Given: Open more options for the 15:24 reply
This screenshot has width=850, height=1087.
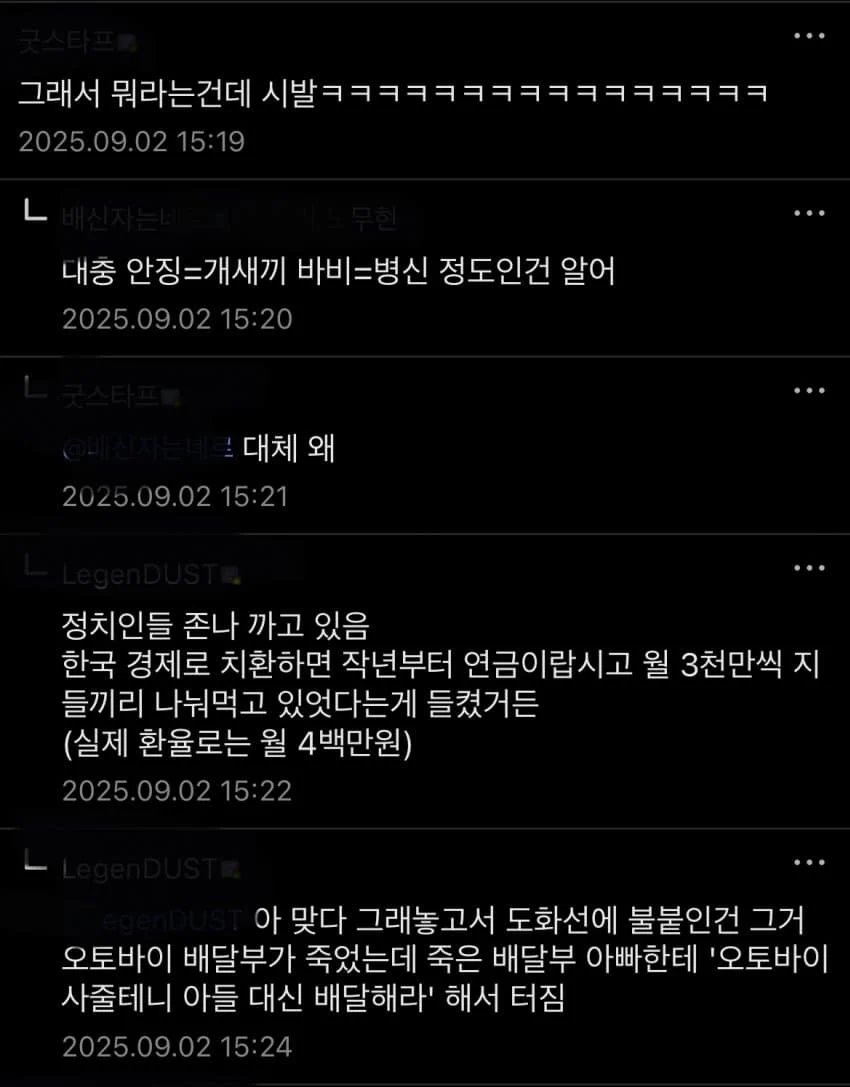Looking at the screenshot, I should (x=809, y=862).
